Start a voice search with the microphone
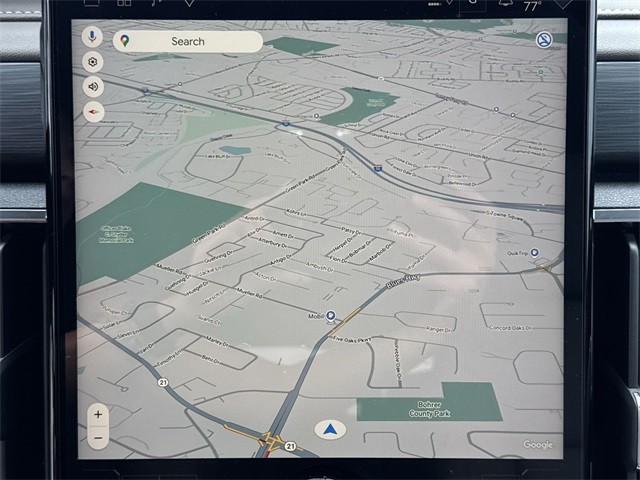640x480 pixels. [x=92, y=37]
